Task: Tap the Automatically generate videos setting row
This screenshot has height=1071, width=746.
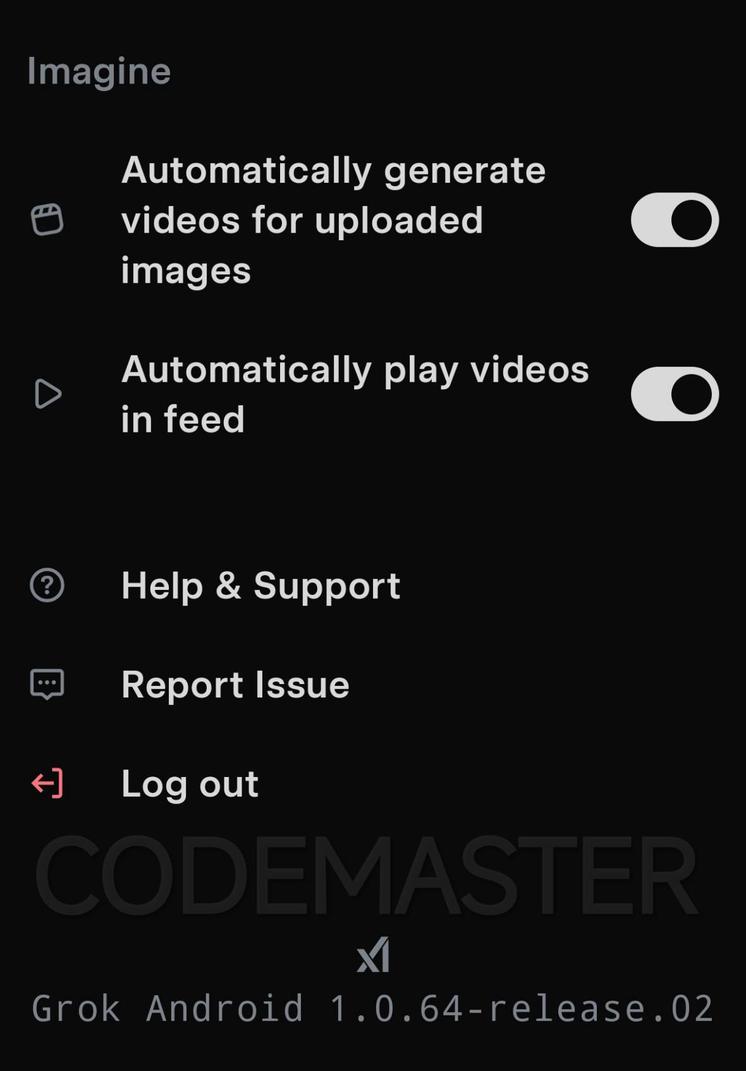Action: (334, 219)
